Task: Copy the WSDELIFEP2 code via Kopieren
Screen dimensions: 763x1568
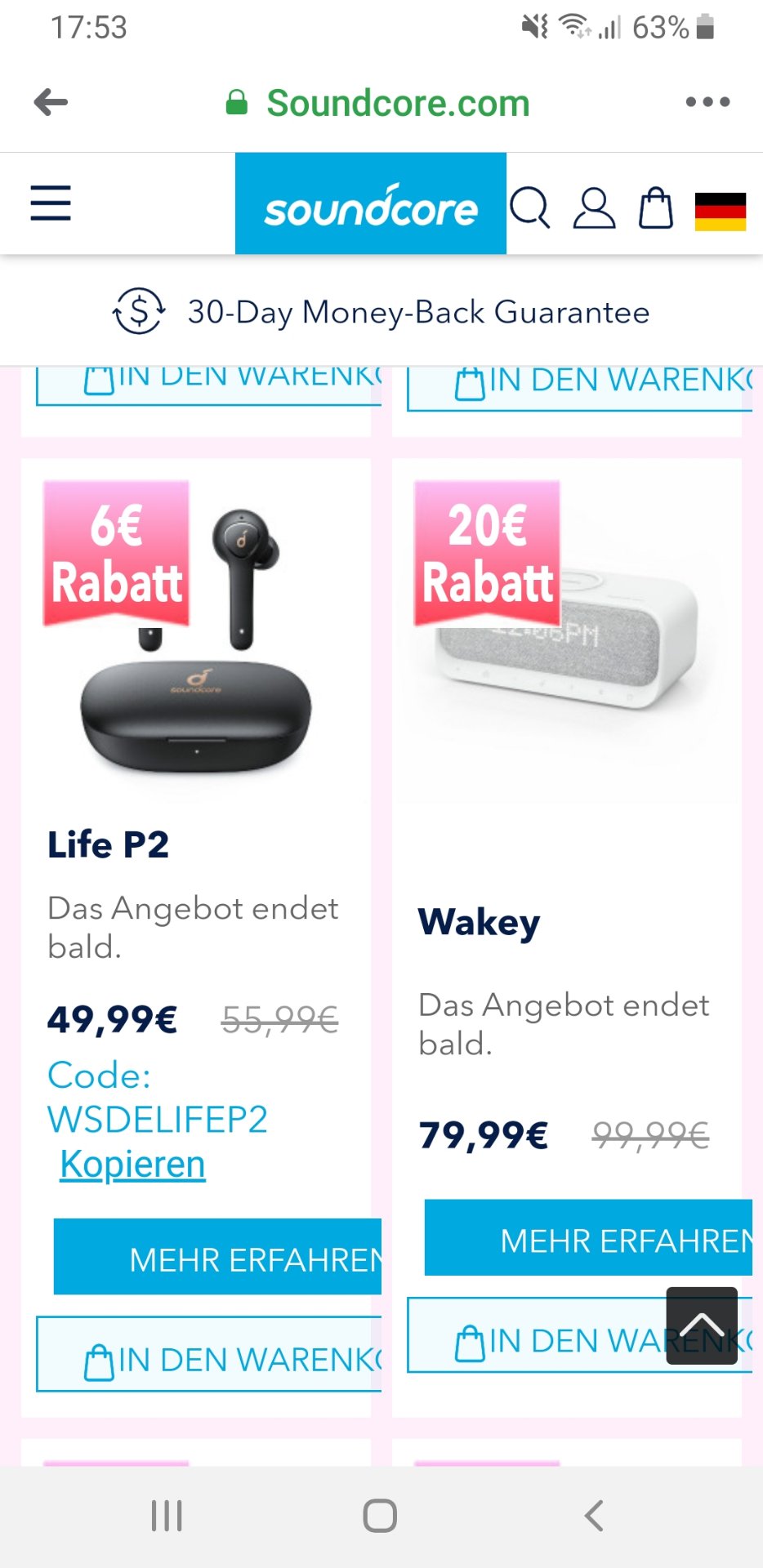Action: pos(132,1164)
